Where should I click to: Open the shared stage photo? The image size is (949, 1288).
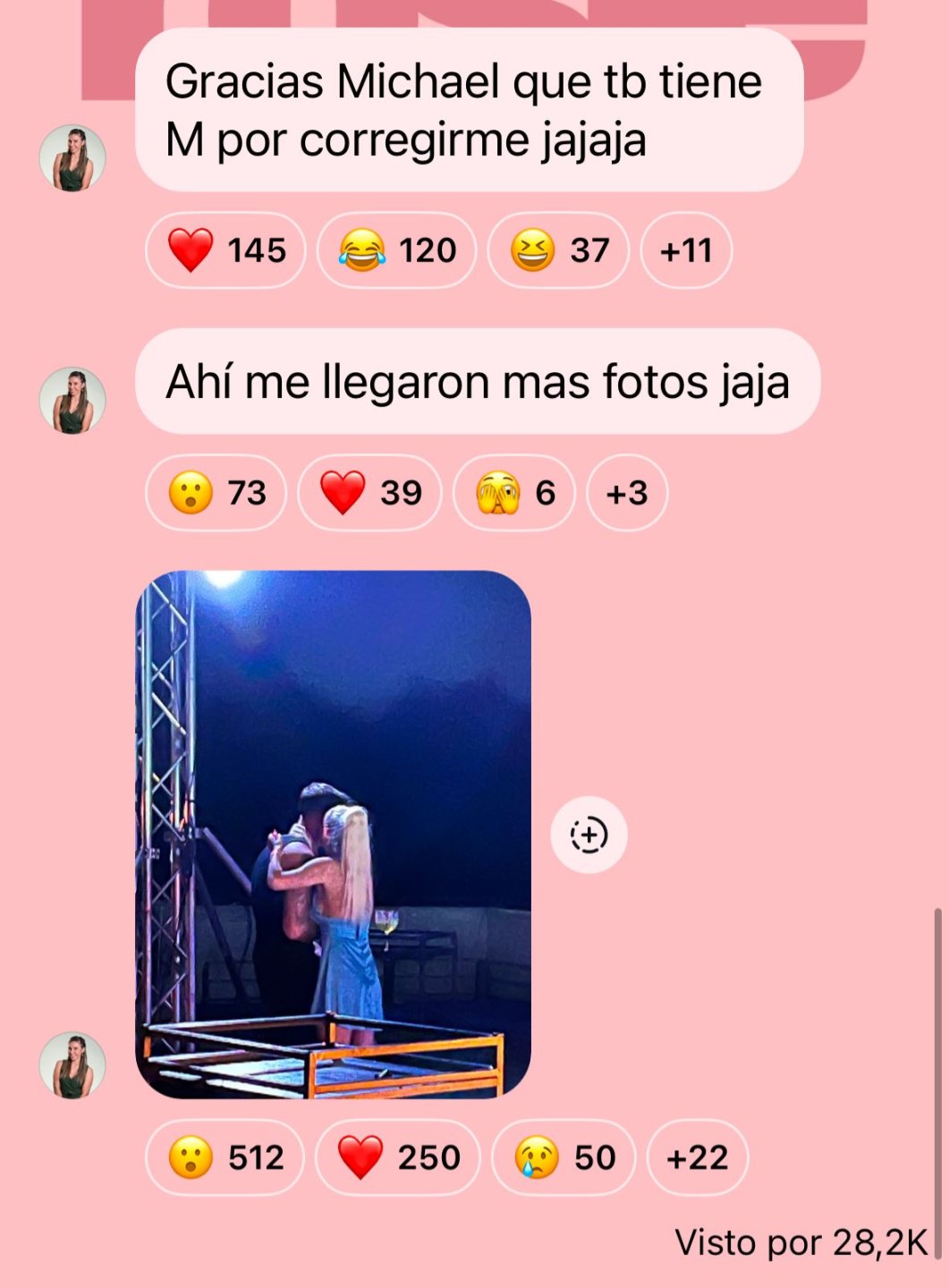click(x=333, y=834)
